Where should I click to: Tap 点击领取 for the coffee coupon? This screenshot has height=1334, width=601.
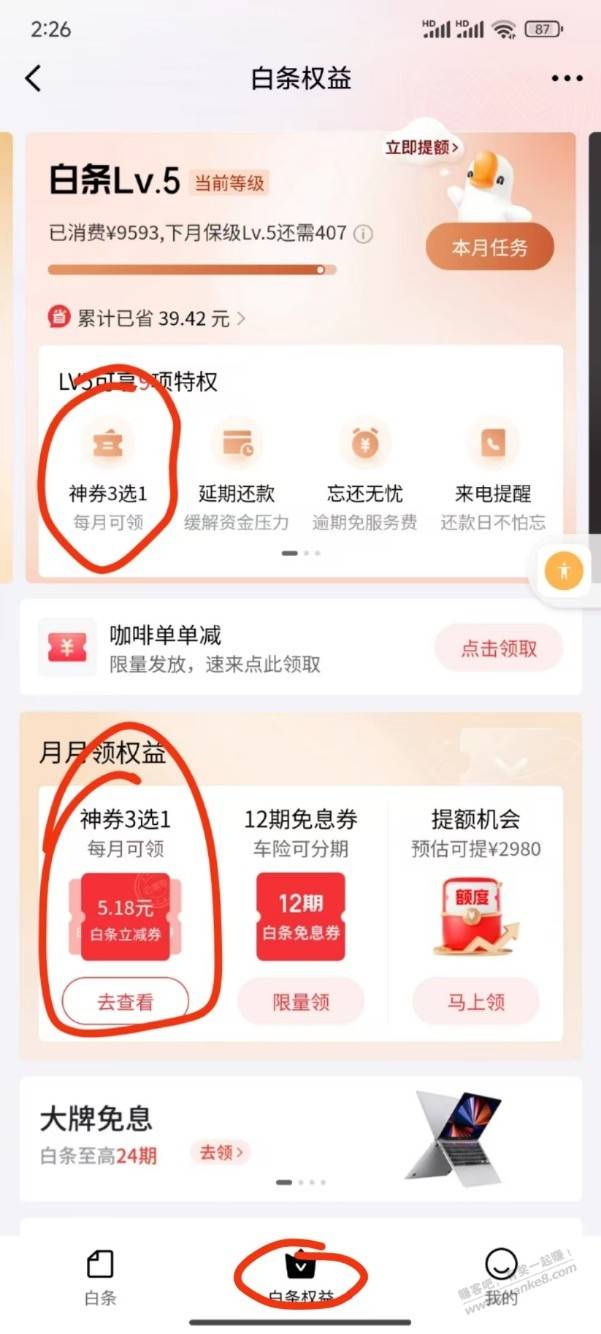(498, 648)
